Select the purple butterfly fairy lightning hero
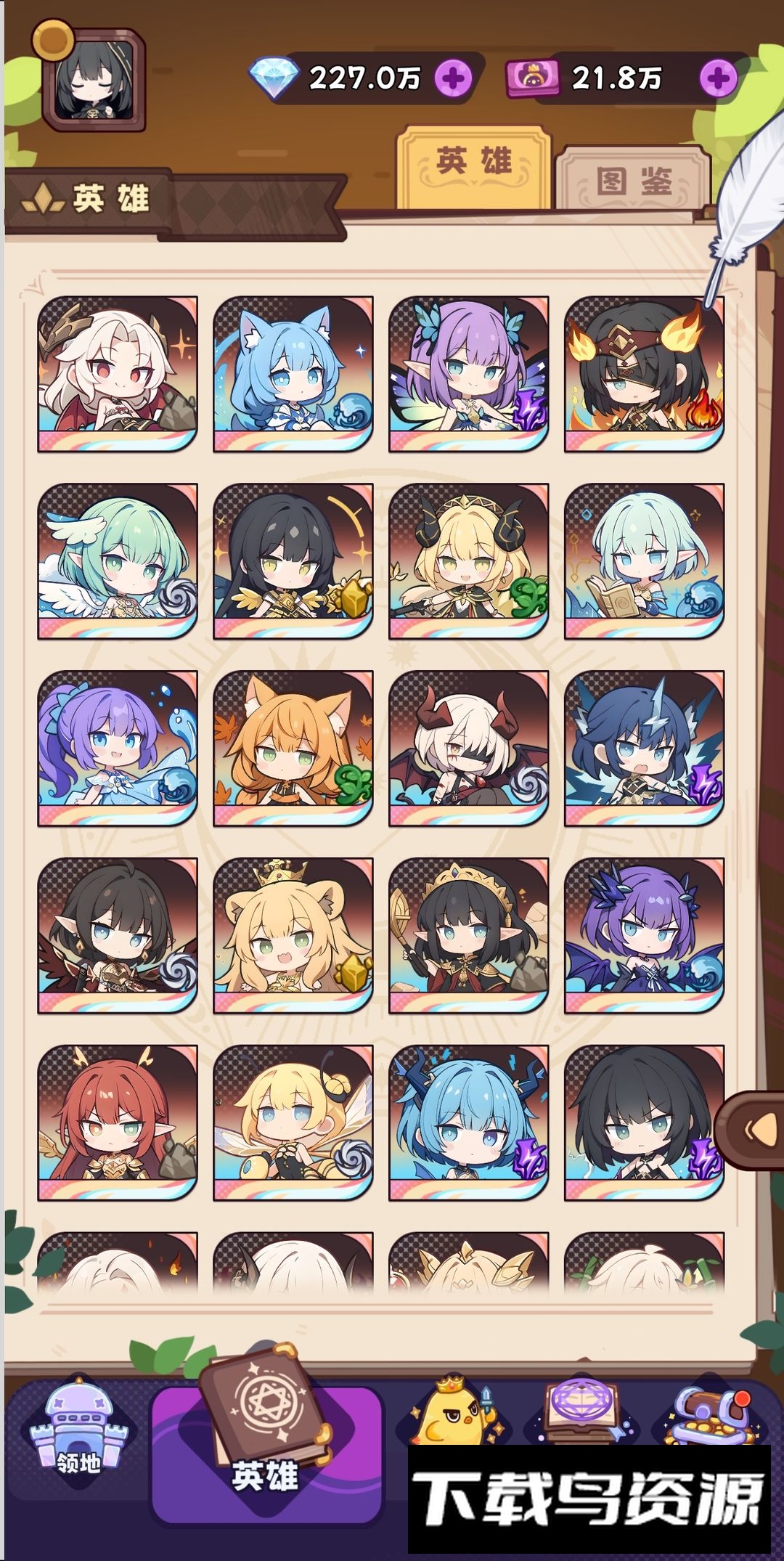This screenshot has width=784, height=1561. coord(469,373)
